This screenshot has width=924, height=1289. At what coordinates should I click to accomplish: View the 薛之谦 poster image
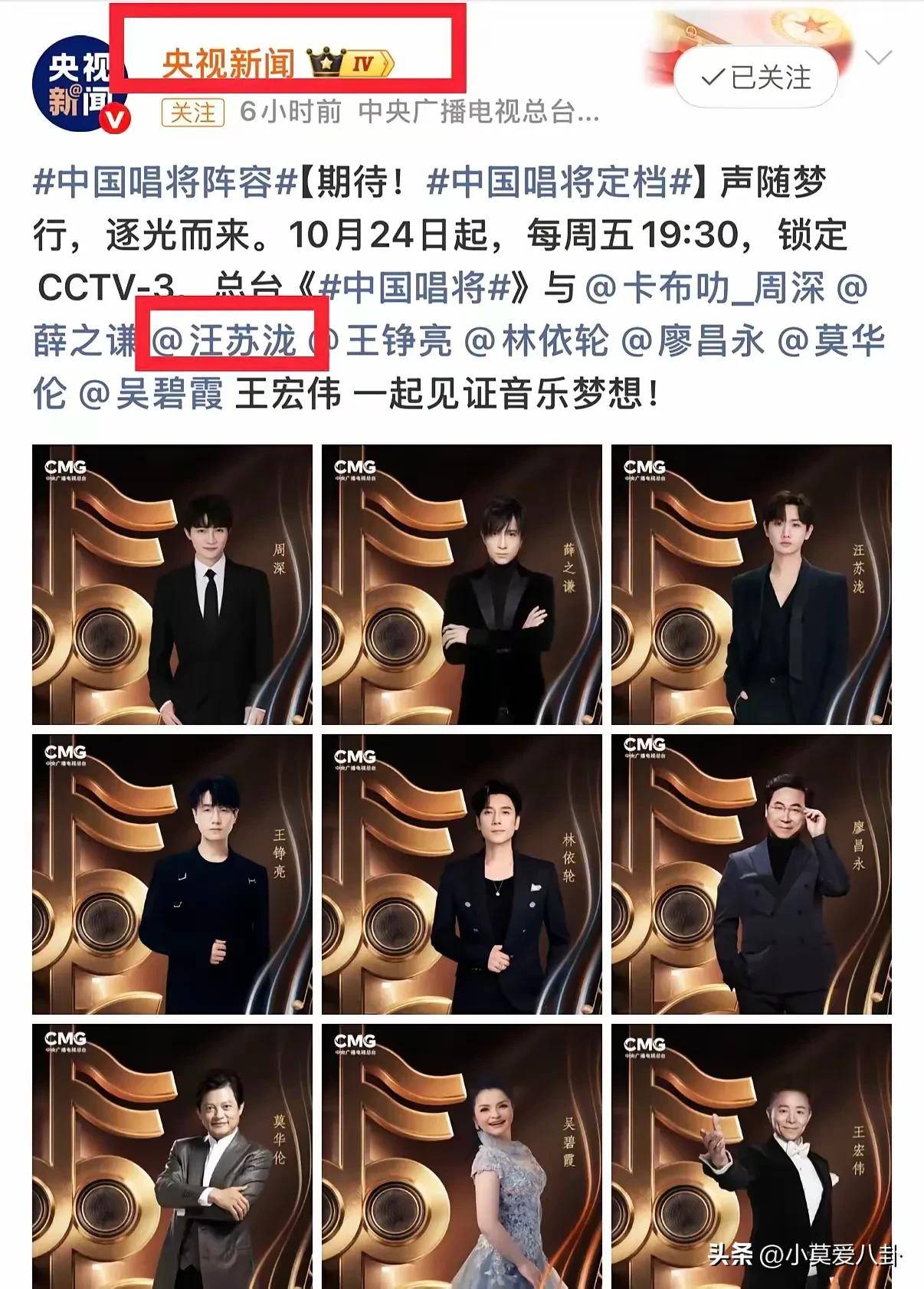(x=461, y=585)
